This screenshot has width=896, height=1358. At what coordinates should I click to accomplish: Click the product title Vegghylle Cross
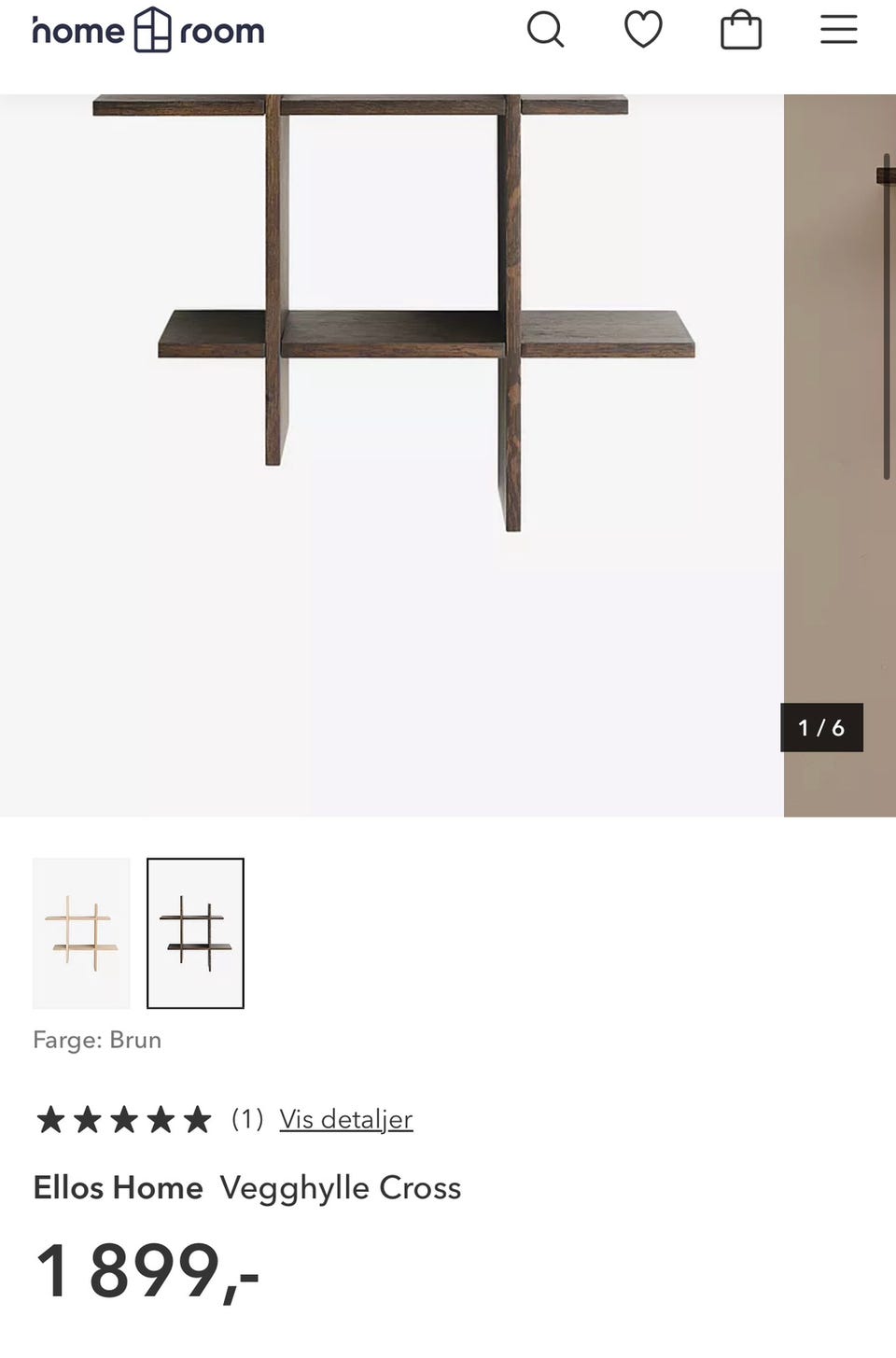pos(341,1187)
